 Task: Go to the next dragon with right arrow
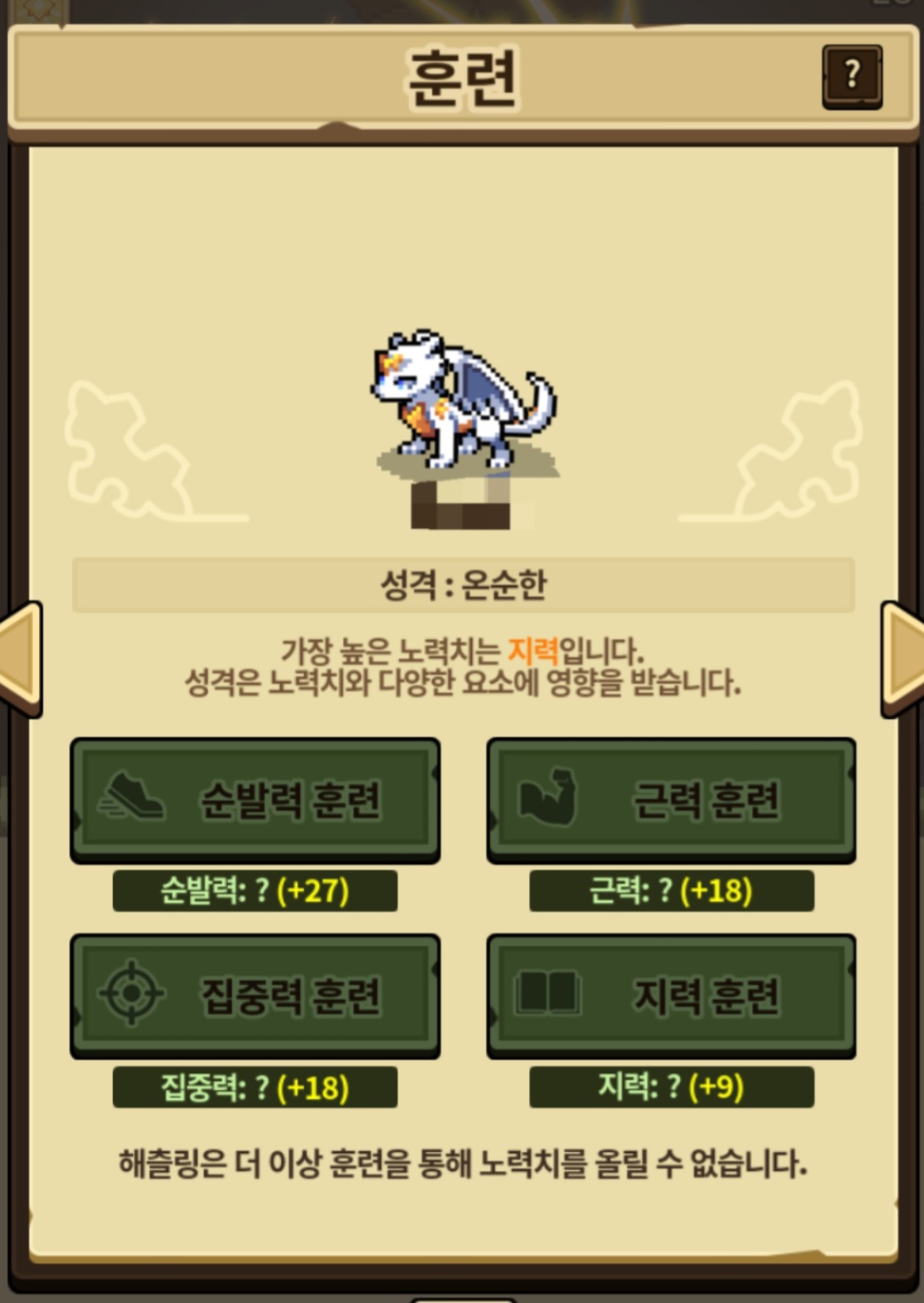click(902, 659)
